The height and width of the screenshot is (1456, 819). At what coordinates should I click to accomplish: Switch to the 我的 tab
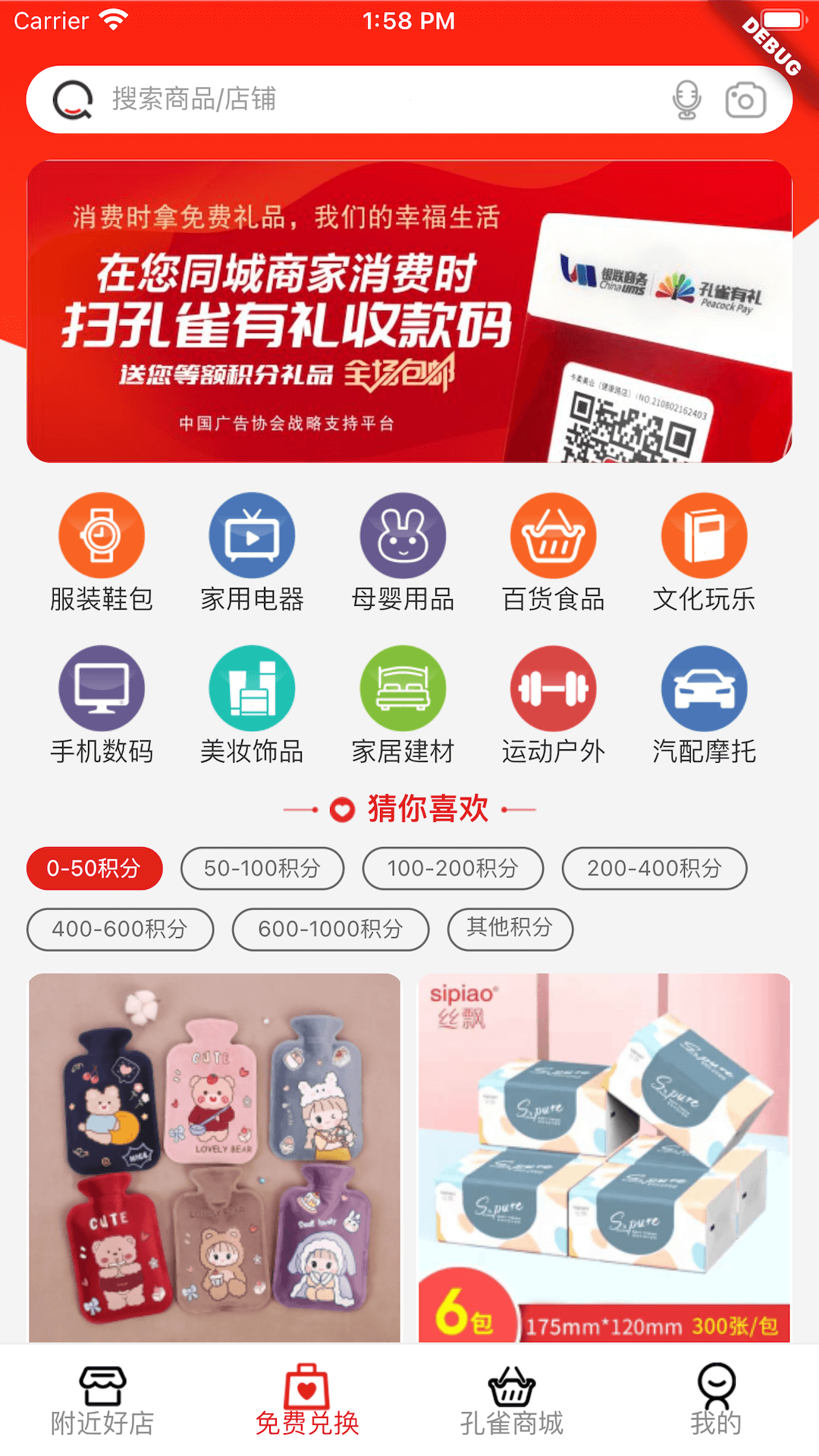tap(716, 1401)
